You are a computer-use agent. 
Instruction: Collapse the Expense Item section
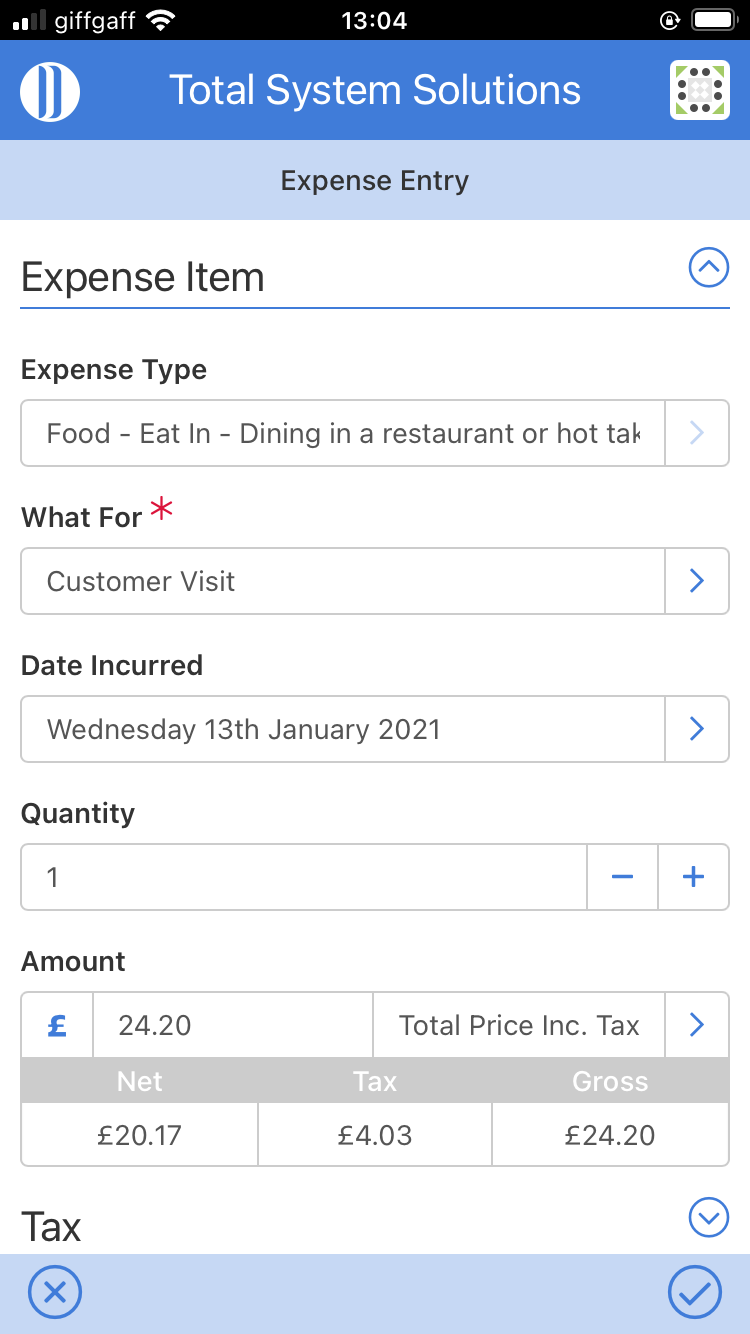pos(709,268)
